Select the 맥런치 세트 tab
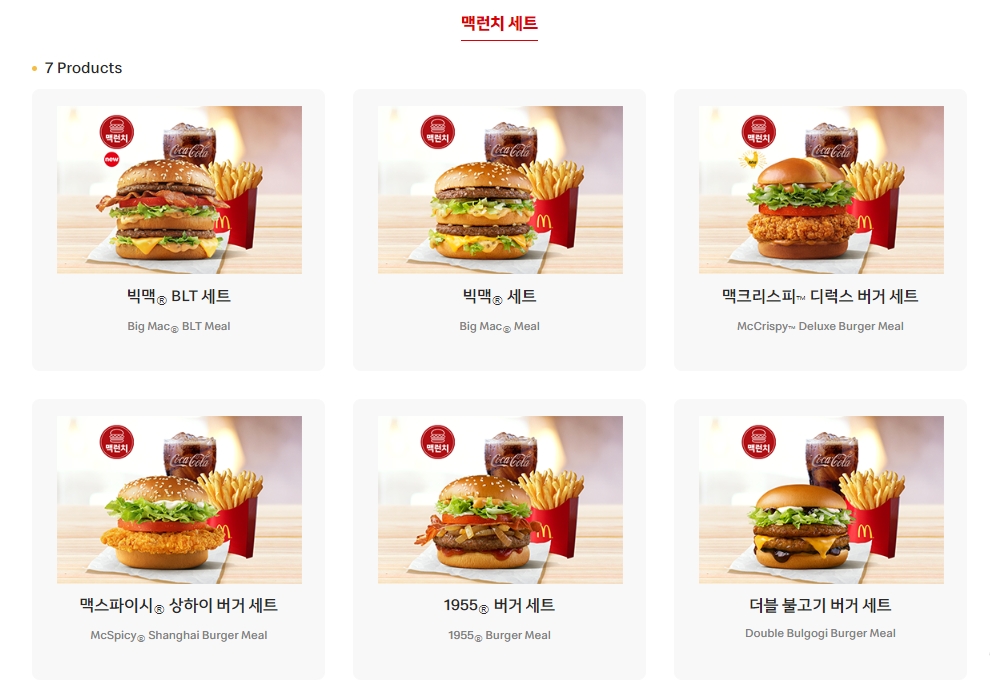The height and width of the screenshot is (700, 990). [499, 24]
